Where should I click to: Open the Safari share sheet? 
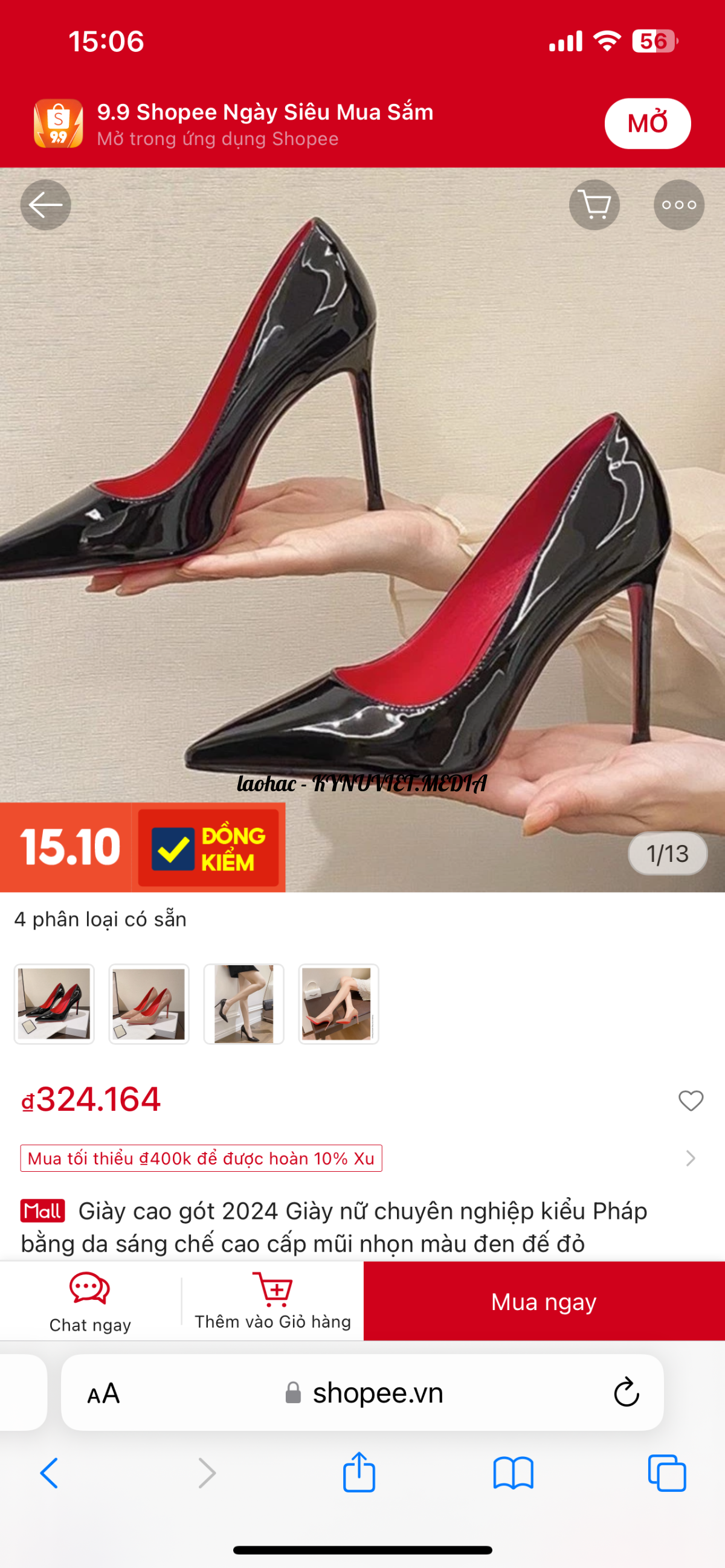[358, 1473]
